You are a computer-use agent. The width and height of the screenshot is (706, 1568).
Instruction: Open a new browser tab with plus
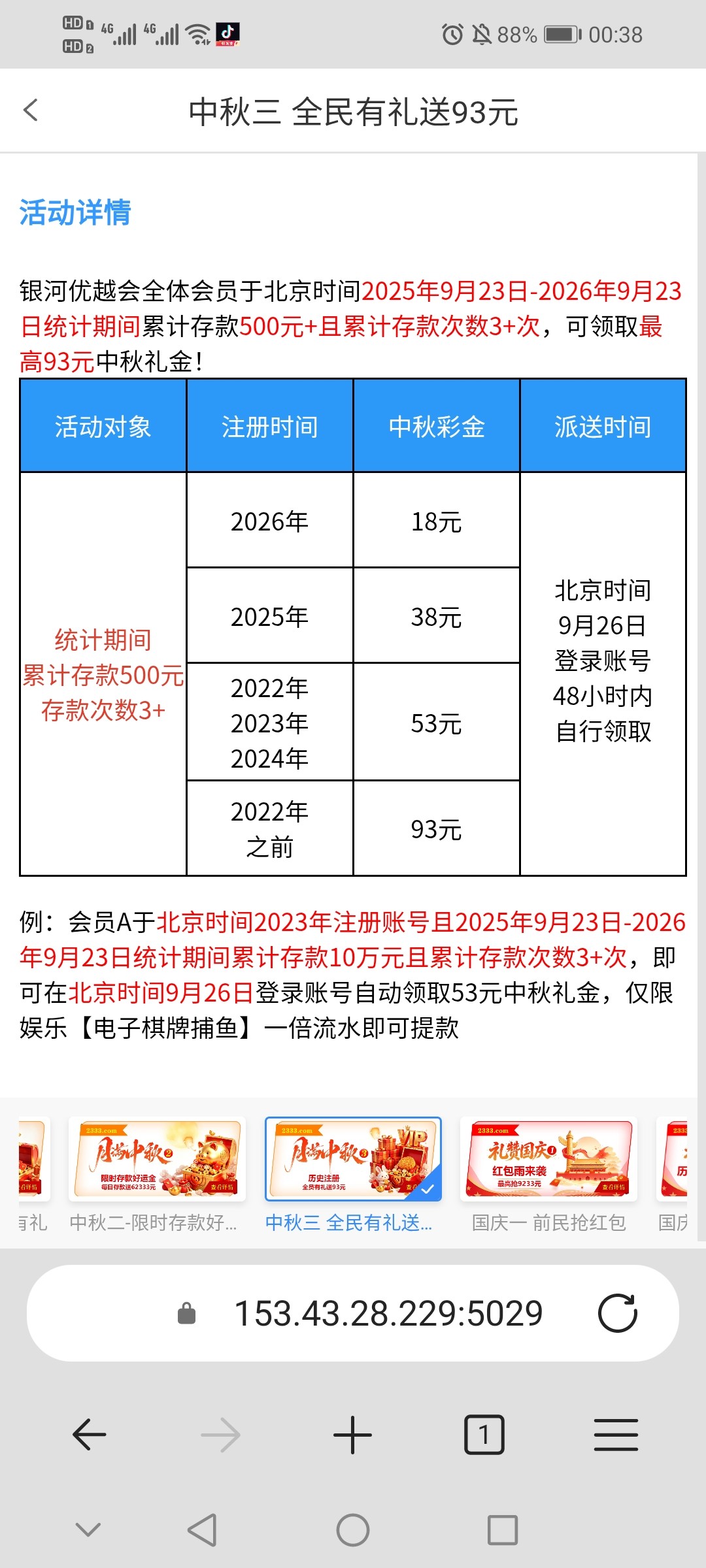[352, 1435]
